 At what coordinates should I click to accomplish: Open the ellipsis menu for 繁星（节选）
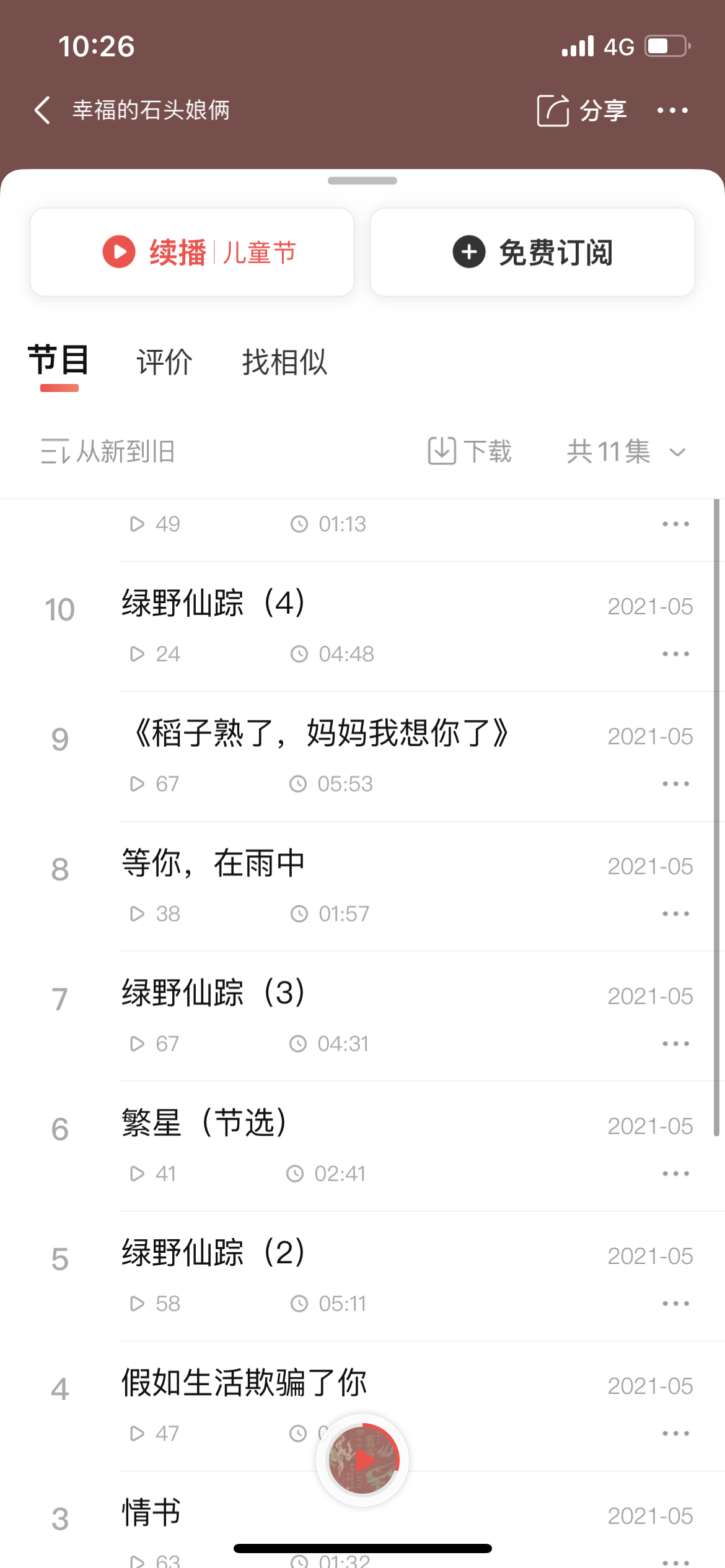click(675, 1173)
